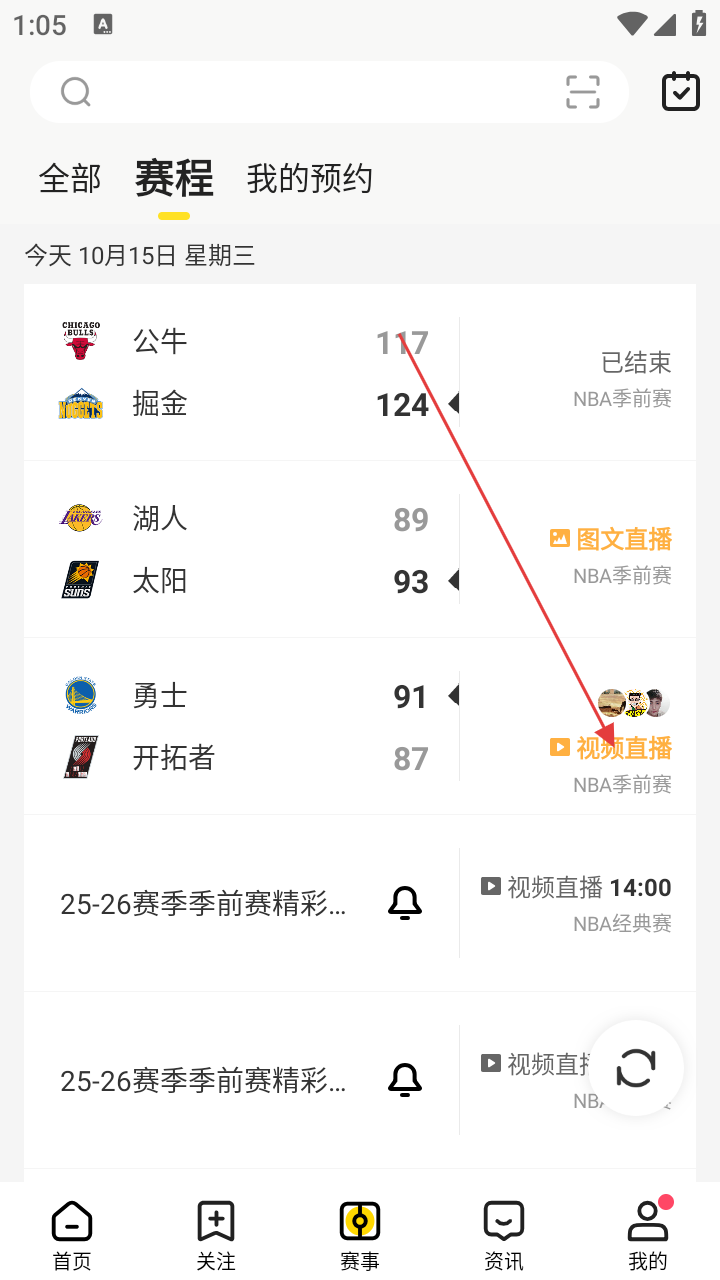Screen dimensions: 720x1280
Task: Select the 赛程 tab
Action: [174, 179]
